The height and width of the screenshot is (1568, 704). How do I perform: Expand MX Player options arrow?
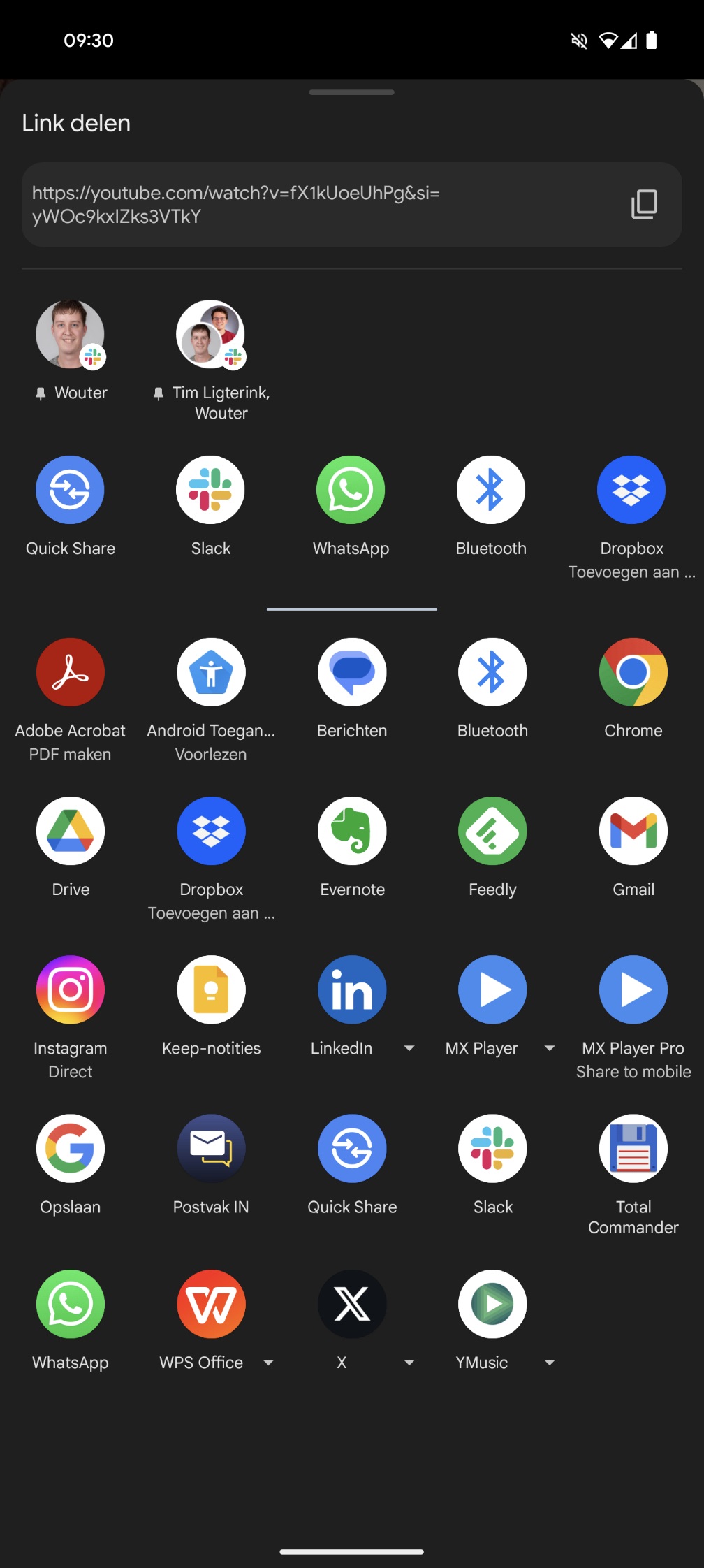click(550, 1048)
